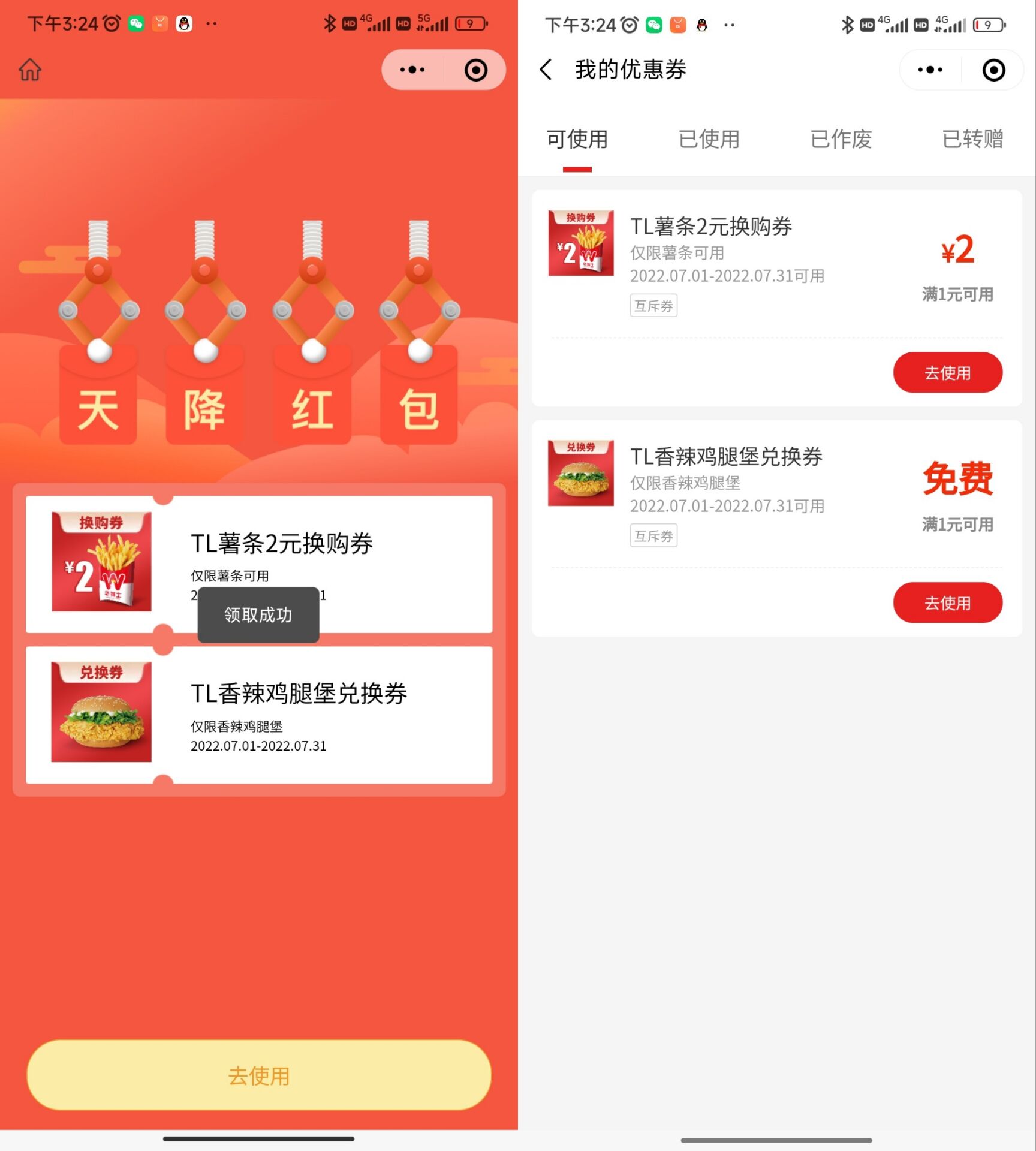Tap the WeChat icon in the status bar
Viewport: 1036px width, 1151px height.
(x=135, y=24)
